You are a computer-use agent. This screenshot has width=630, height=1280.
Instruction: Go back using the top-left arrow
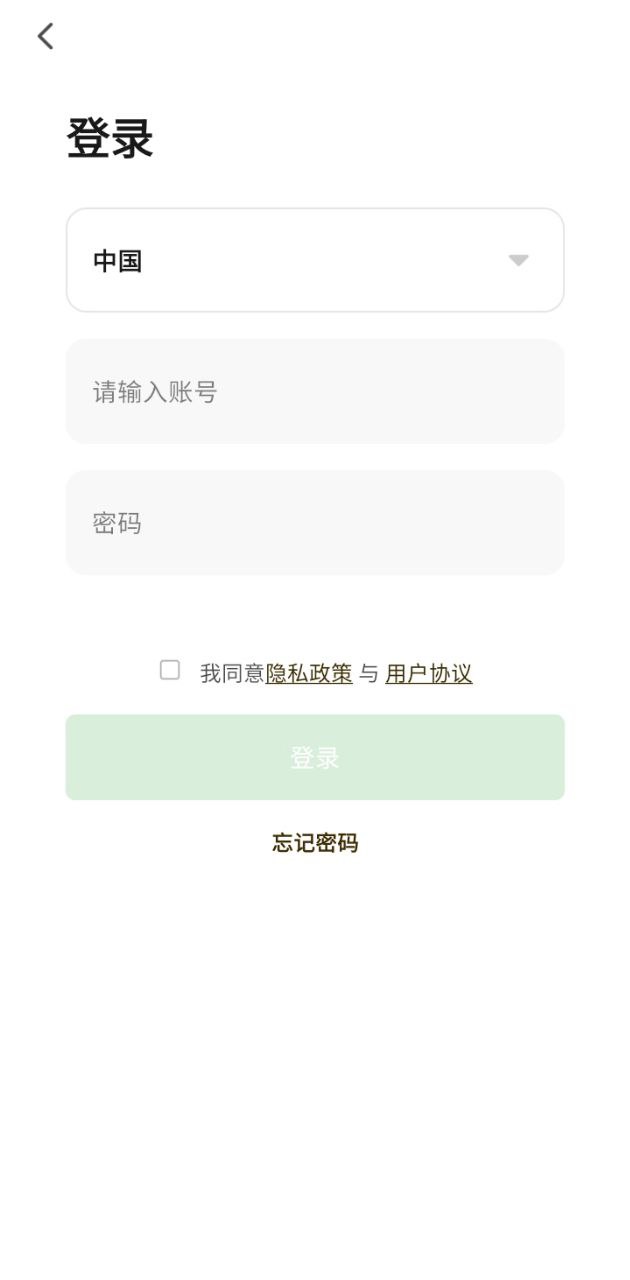coord(45,37)
